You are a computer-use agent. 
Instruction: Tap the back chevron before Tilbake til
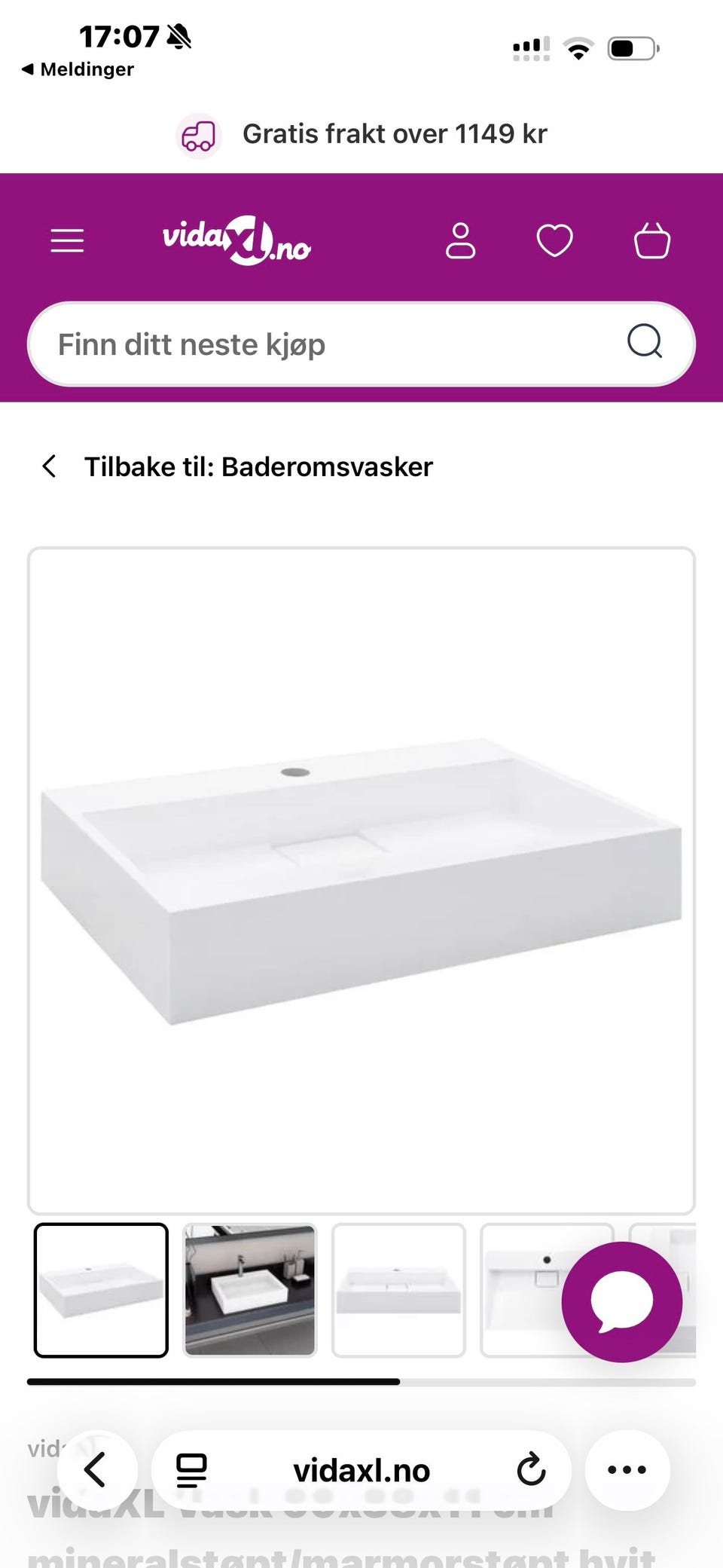click(x=50, y=466)
